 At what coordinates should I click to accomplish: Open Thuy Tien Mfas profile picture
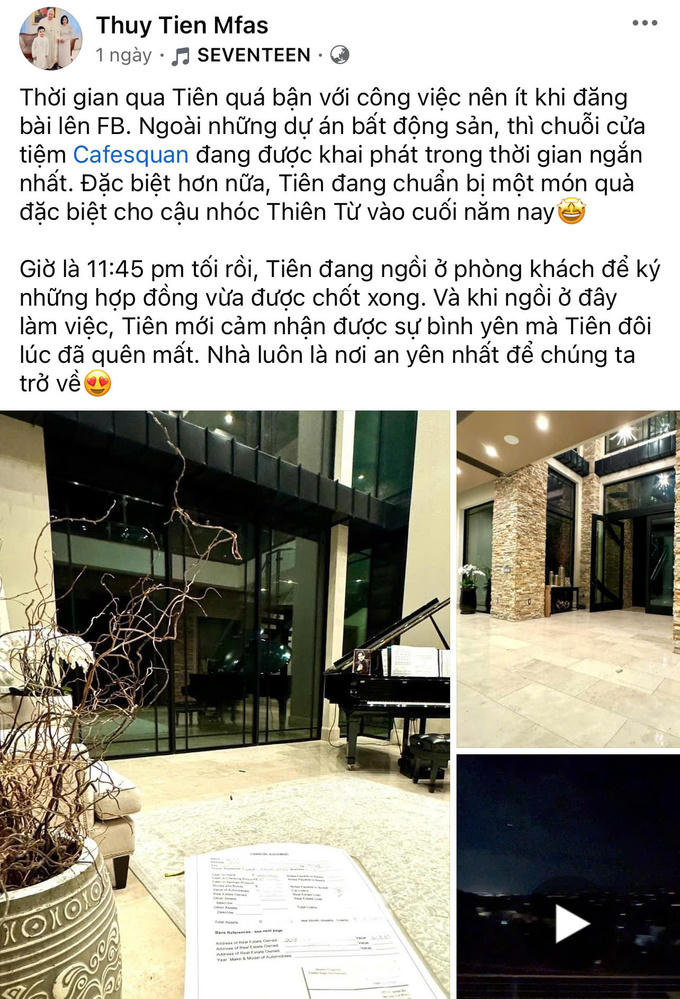[50, 38]
